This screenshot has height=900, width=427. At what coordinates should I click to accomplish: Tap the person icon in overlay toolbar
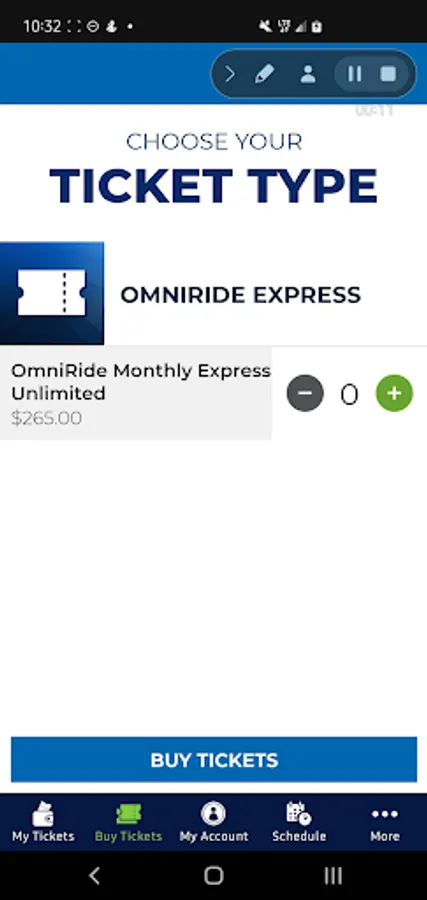pos(308,74)
